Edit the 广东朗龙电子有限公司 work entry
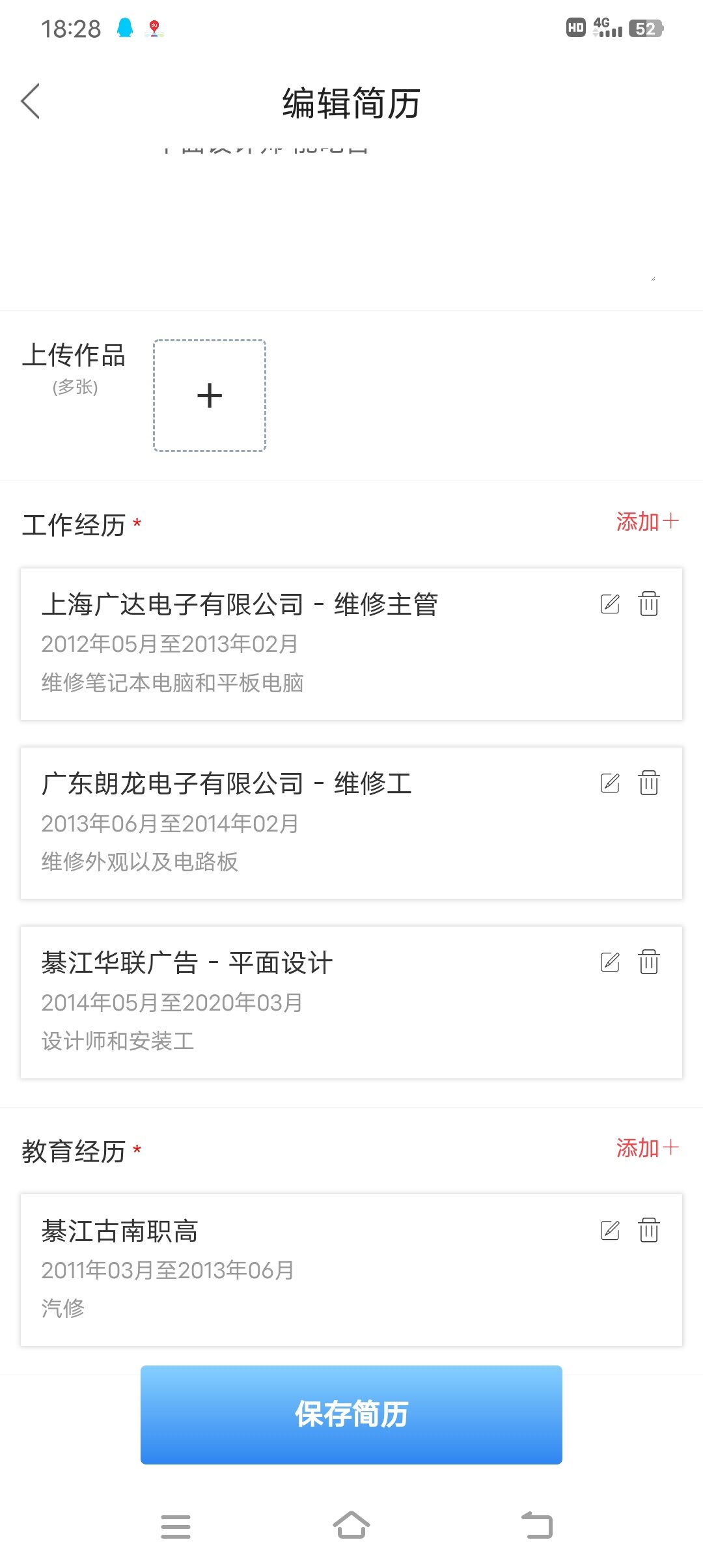The width and height of the screenshot is (703, 1568). click(x=610, y=783)
